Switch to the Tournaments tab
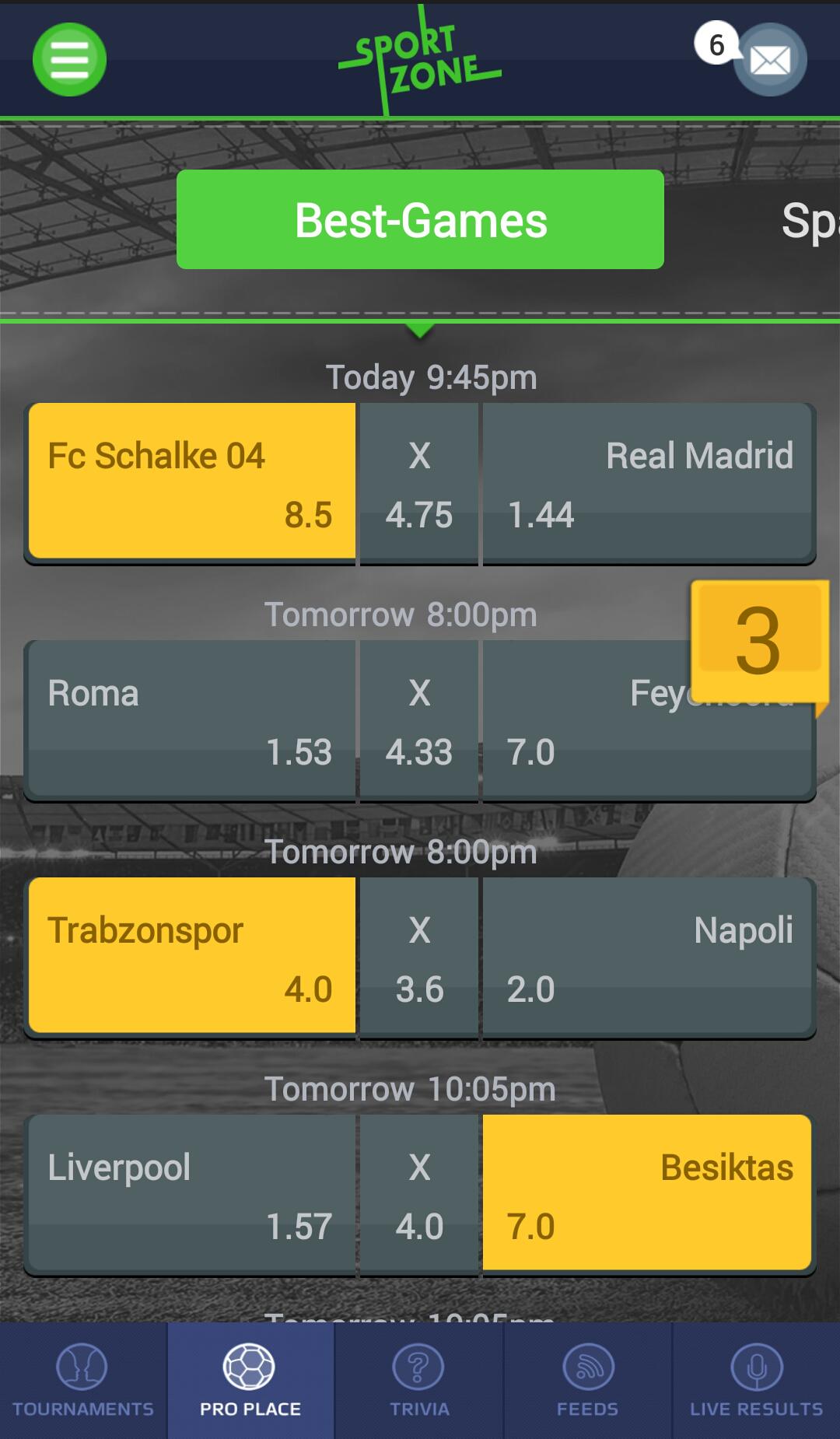 (x=82, y=1381)
